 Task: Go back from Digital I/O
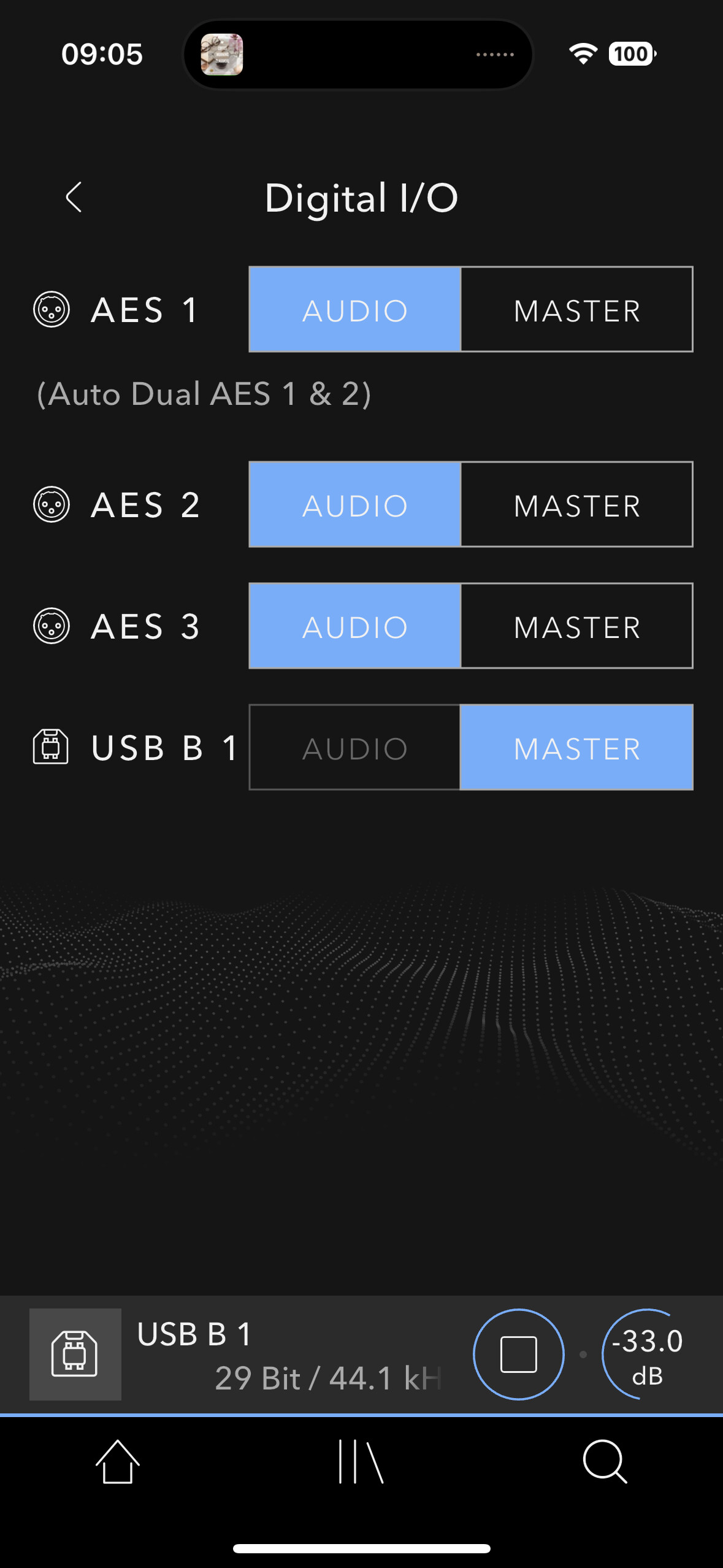click(74, 198)
